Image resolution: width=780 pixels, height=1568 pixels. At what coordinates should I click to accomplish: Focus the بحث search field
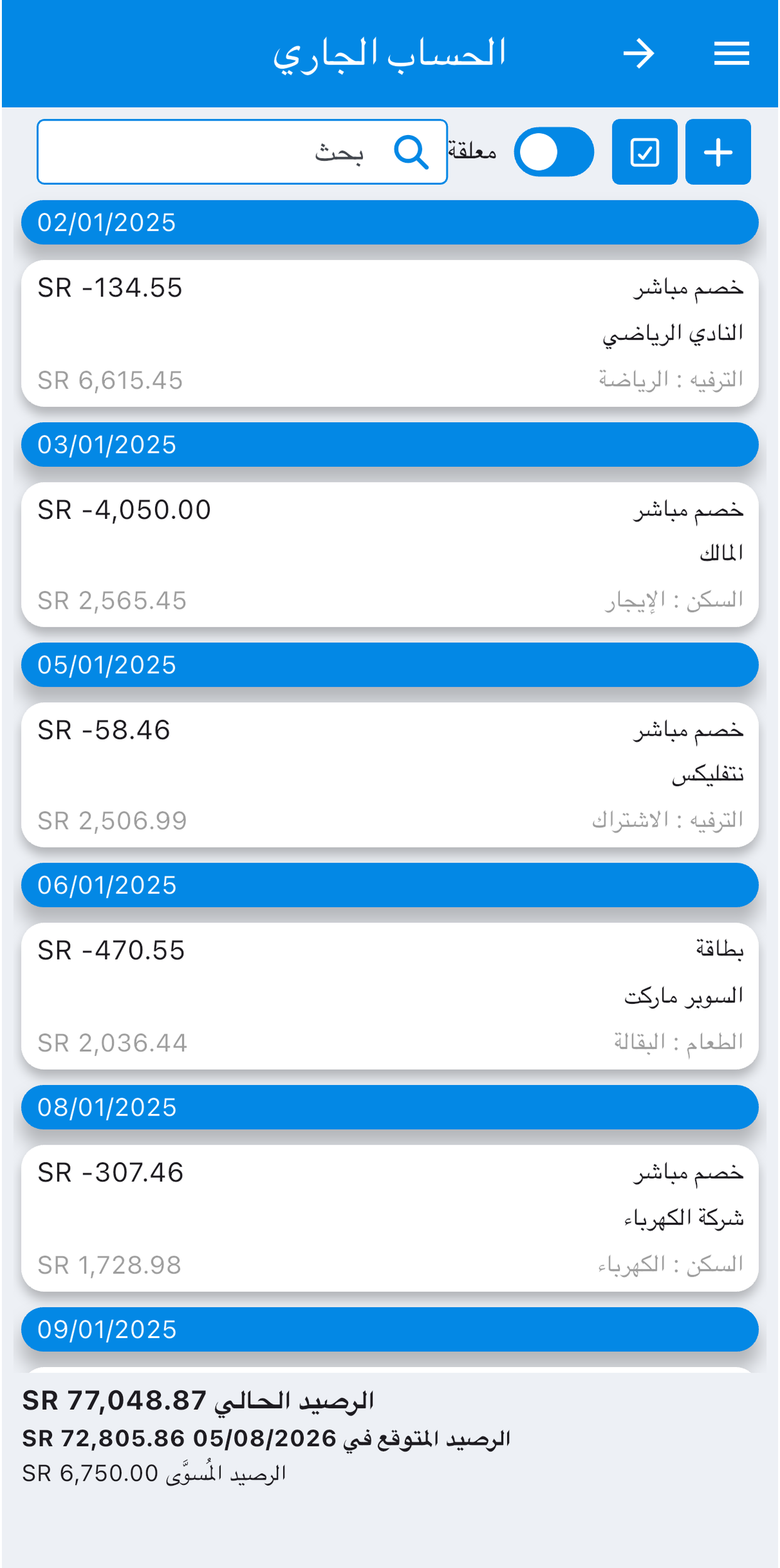pos(242,152)
